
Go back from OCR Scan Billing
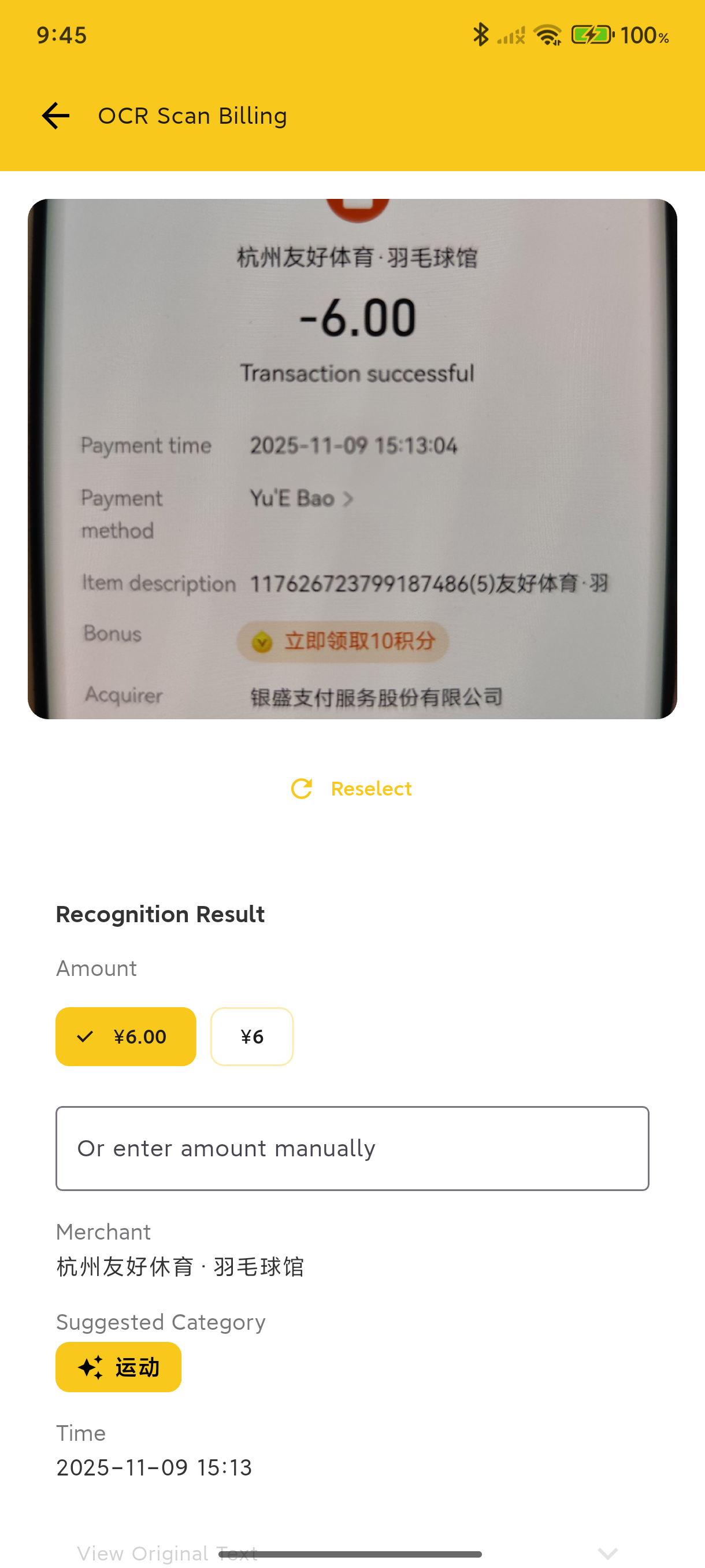[55, 116]
